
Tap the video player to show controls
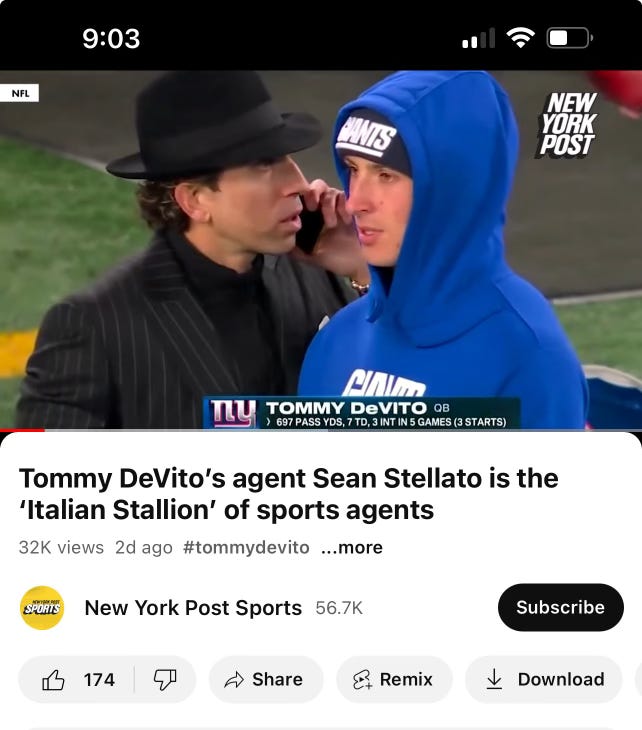pos(320,250)
